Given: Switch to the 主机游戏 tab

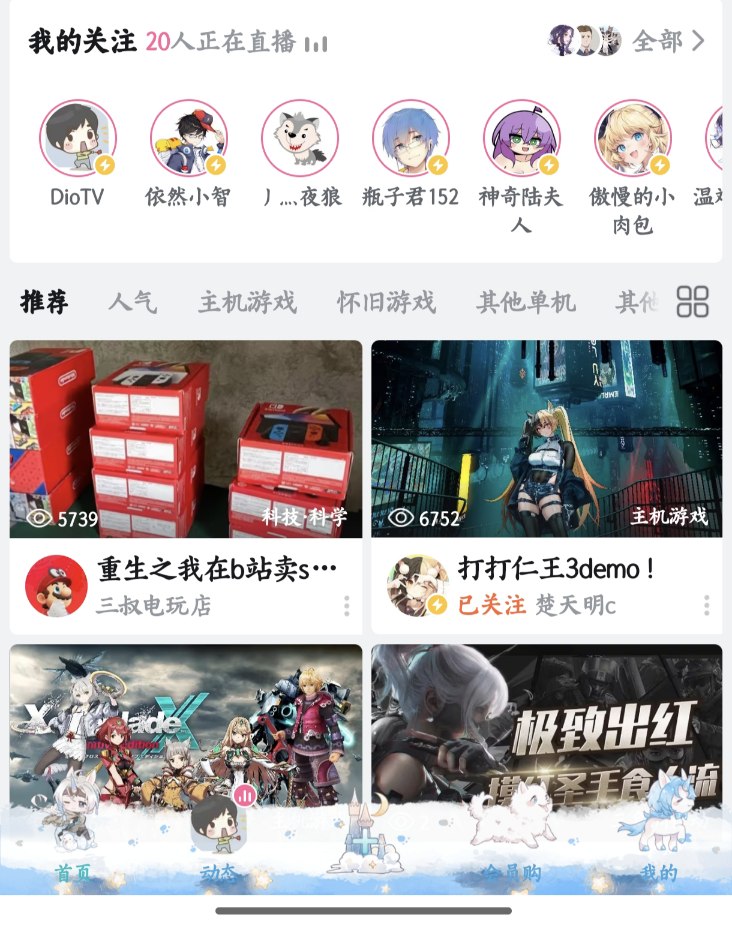Looking at the screenshot, I should pyautogui.click(x=246, y=301).
